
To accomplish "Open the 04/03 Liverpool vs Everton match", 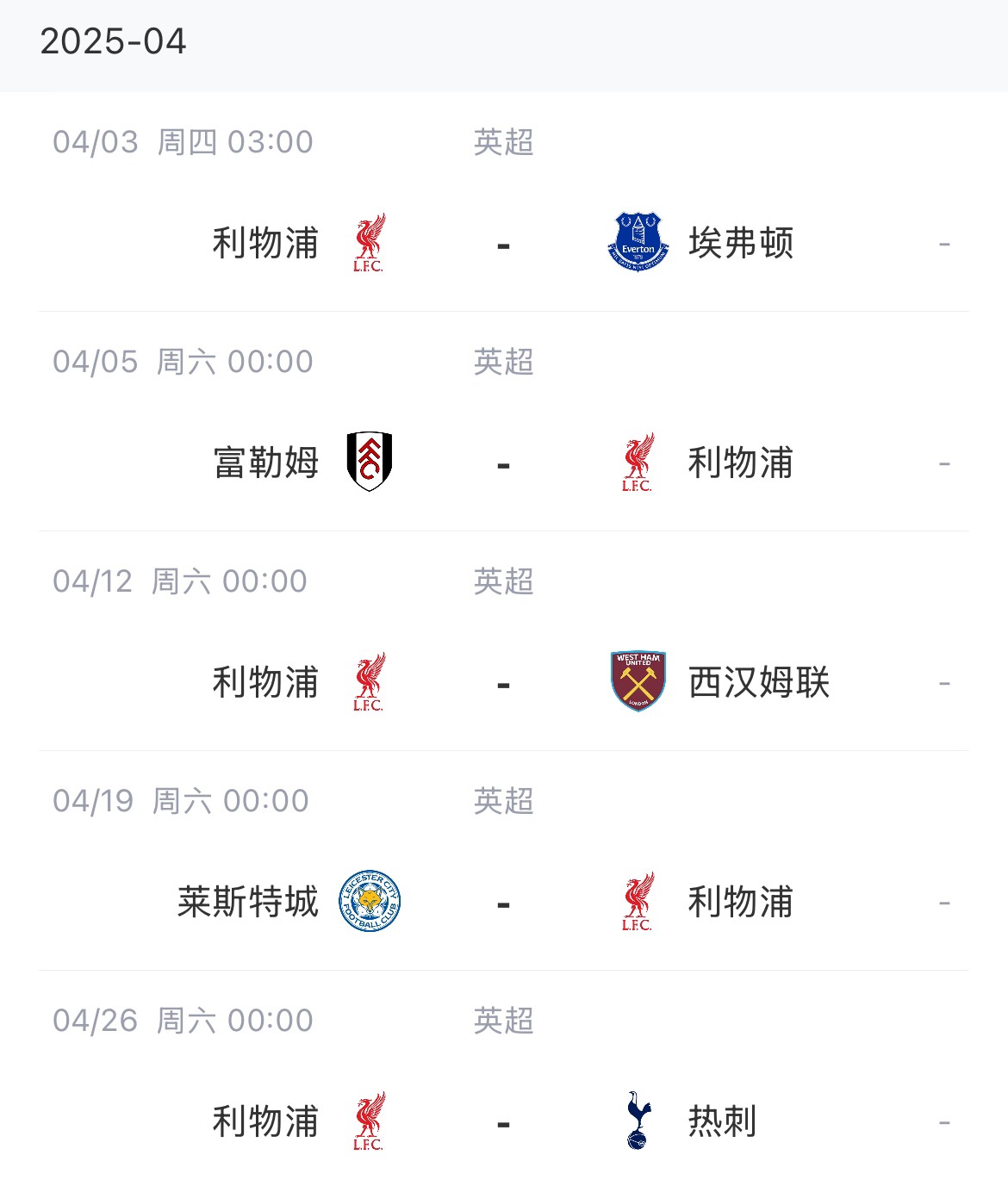I will point(503,244).
